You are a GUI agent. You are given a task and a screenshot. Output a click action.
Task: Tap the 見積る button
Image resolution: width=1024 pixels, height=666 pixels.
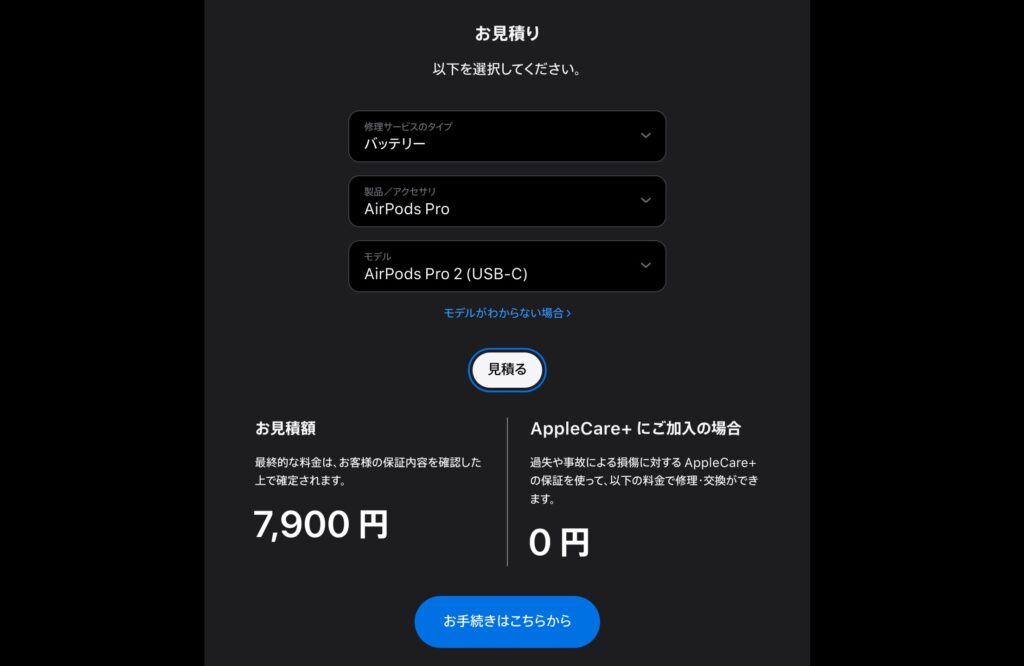(507, 369)
